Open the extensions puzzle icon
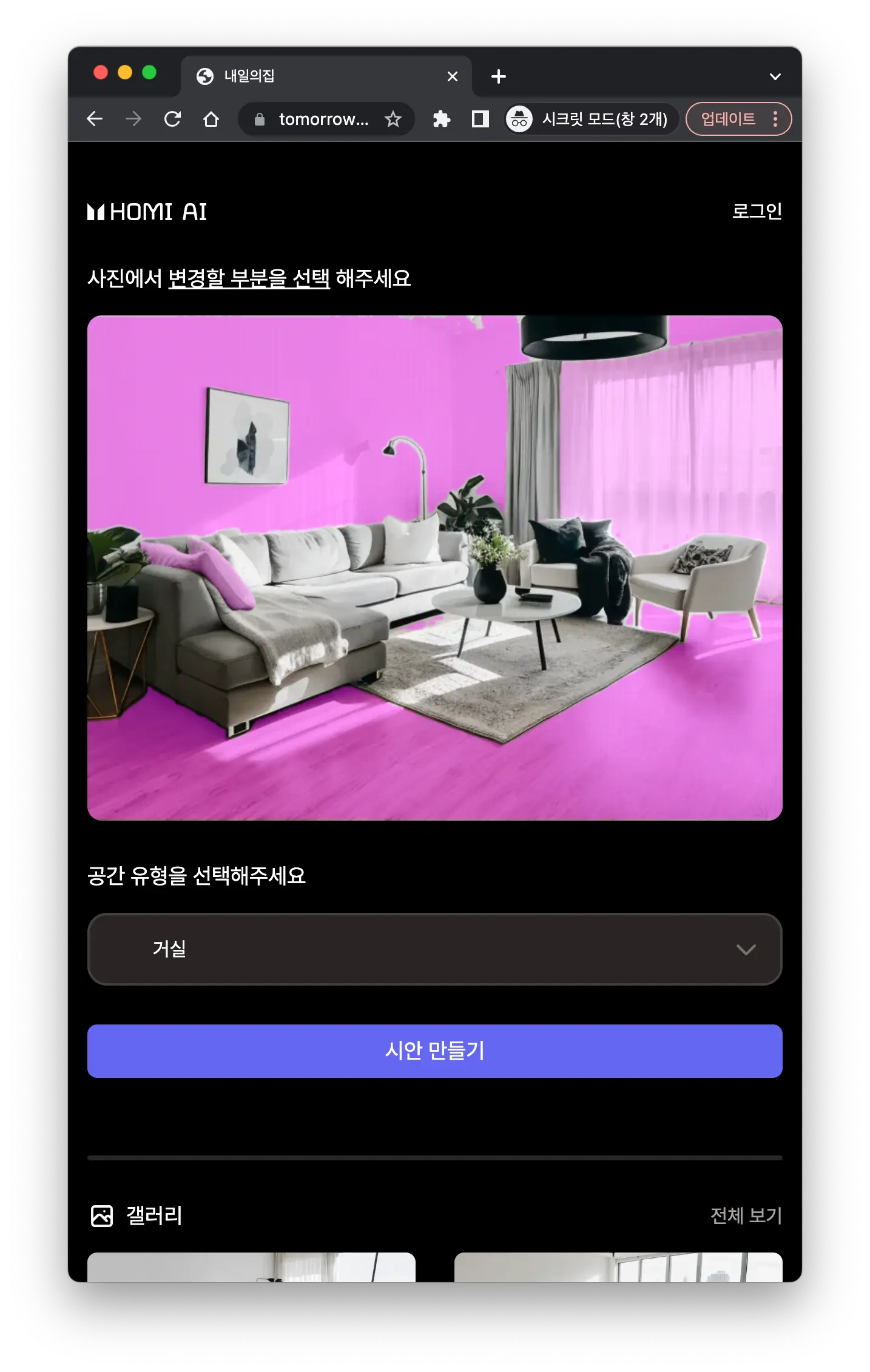The height and width of the screenshot is (1372, 870). 442,119
